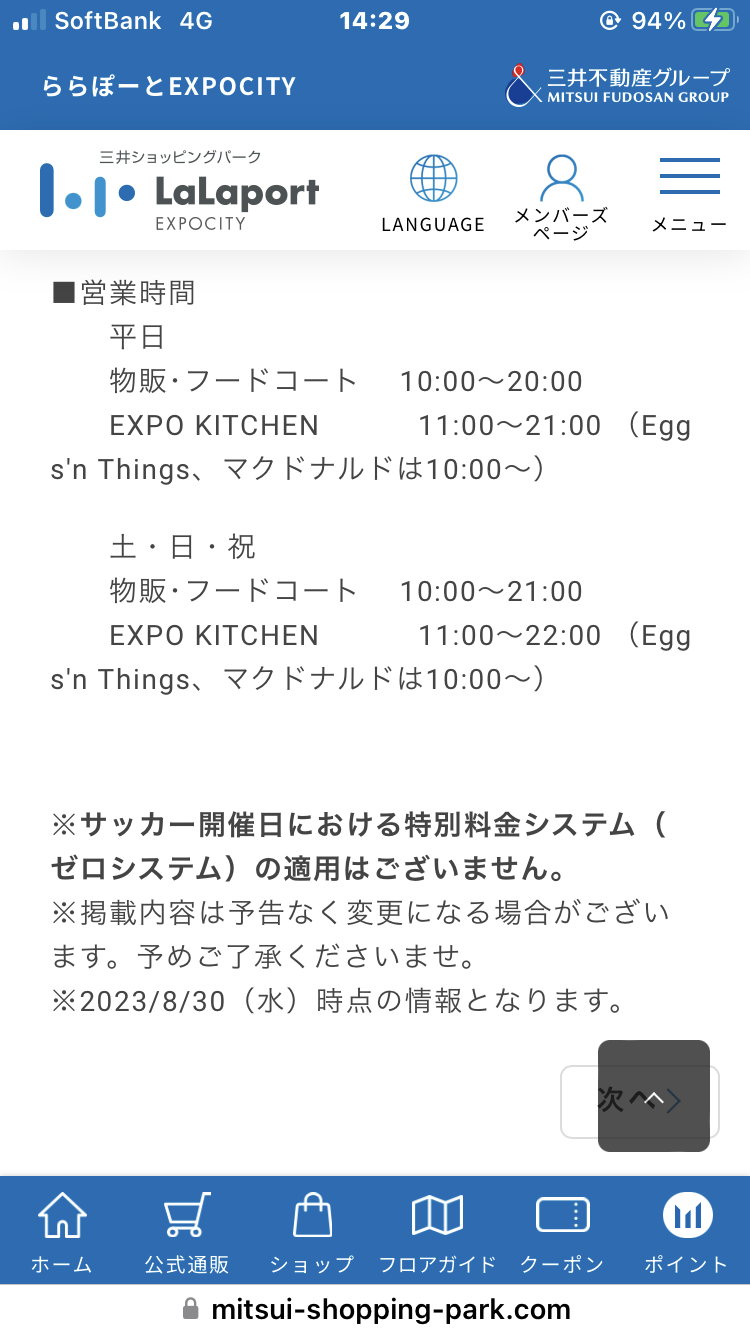The height and width of the screenshot is (1334, 750).
Task: Open the メニュー hamburger menu
Action: [689, 193]
